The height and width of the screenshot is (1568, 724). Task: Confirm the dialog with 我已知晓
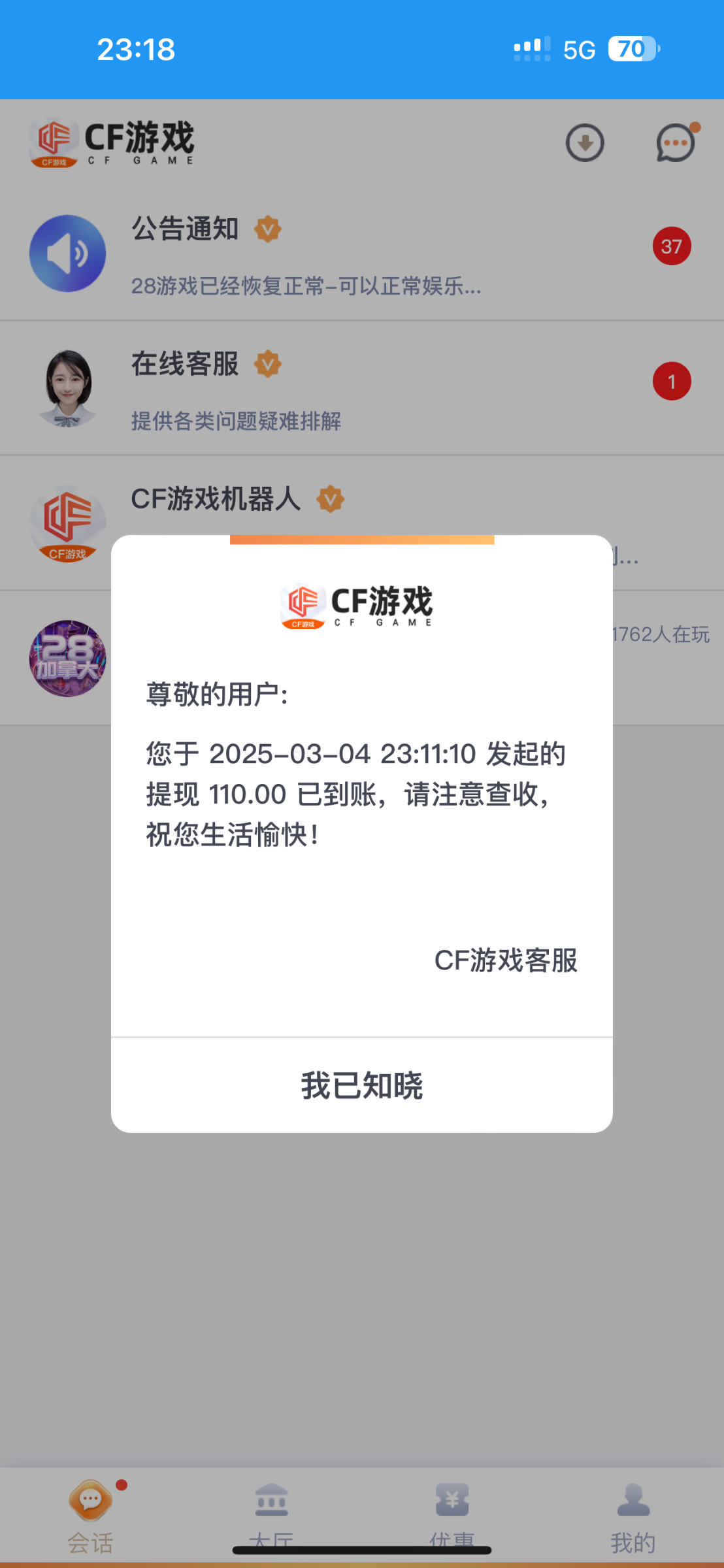362,1085
